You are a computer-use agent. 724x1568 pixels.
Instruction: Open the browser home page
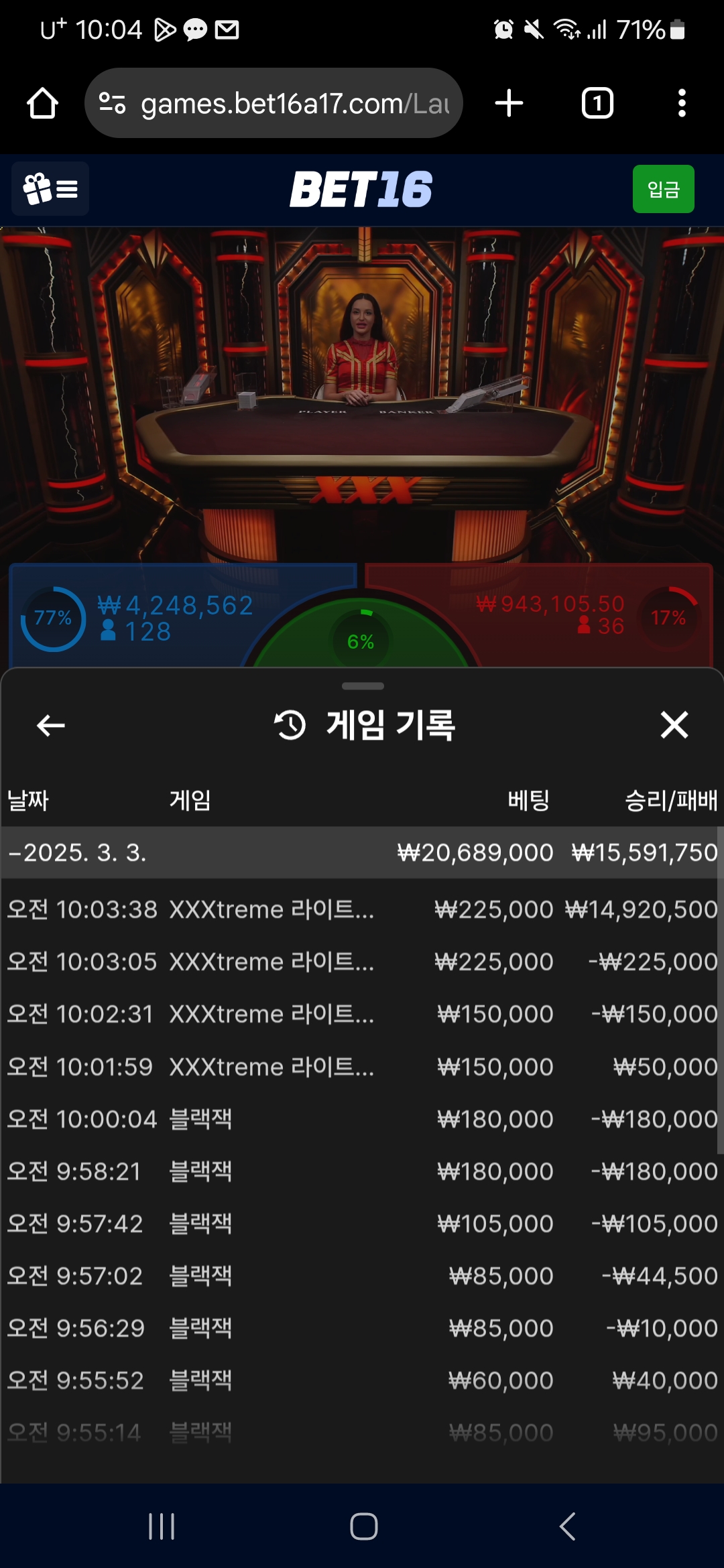tap(42, 103)
